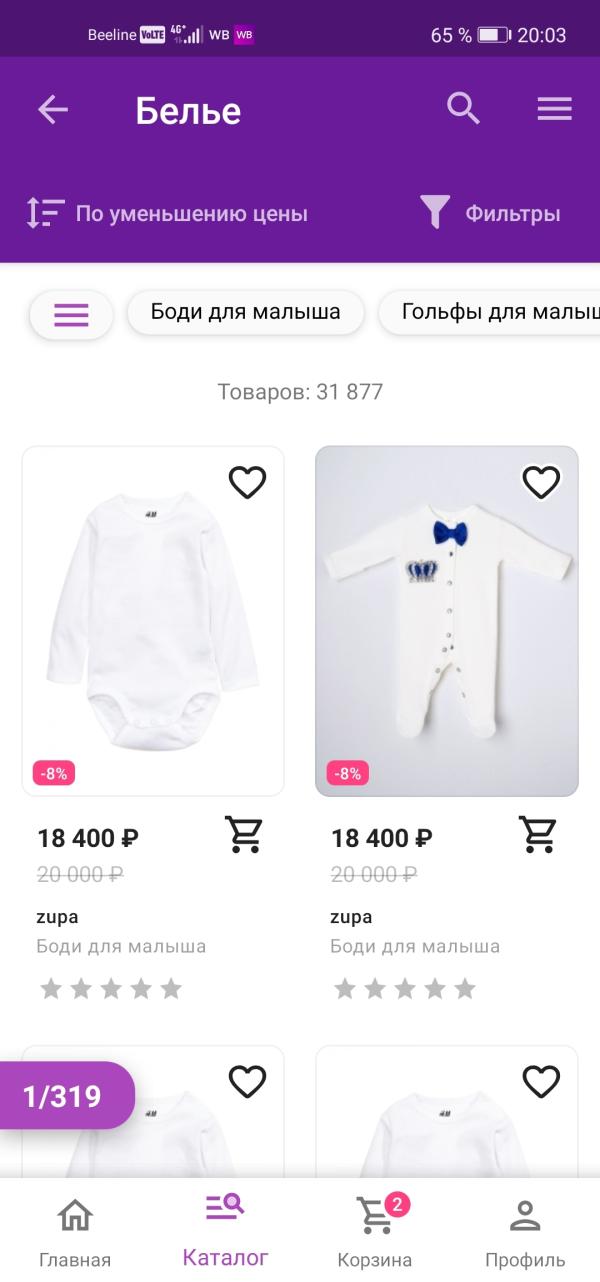Screen dimensions: 600x1282
Task: Open the search magnifier icon
Action: click(463, 109)
